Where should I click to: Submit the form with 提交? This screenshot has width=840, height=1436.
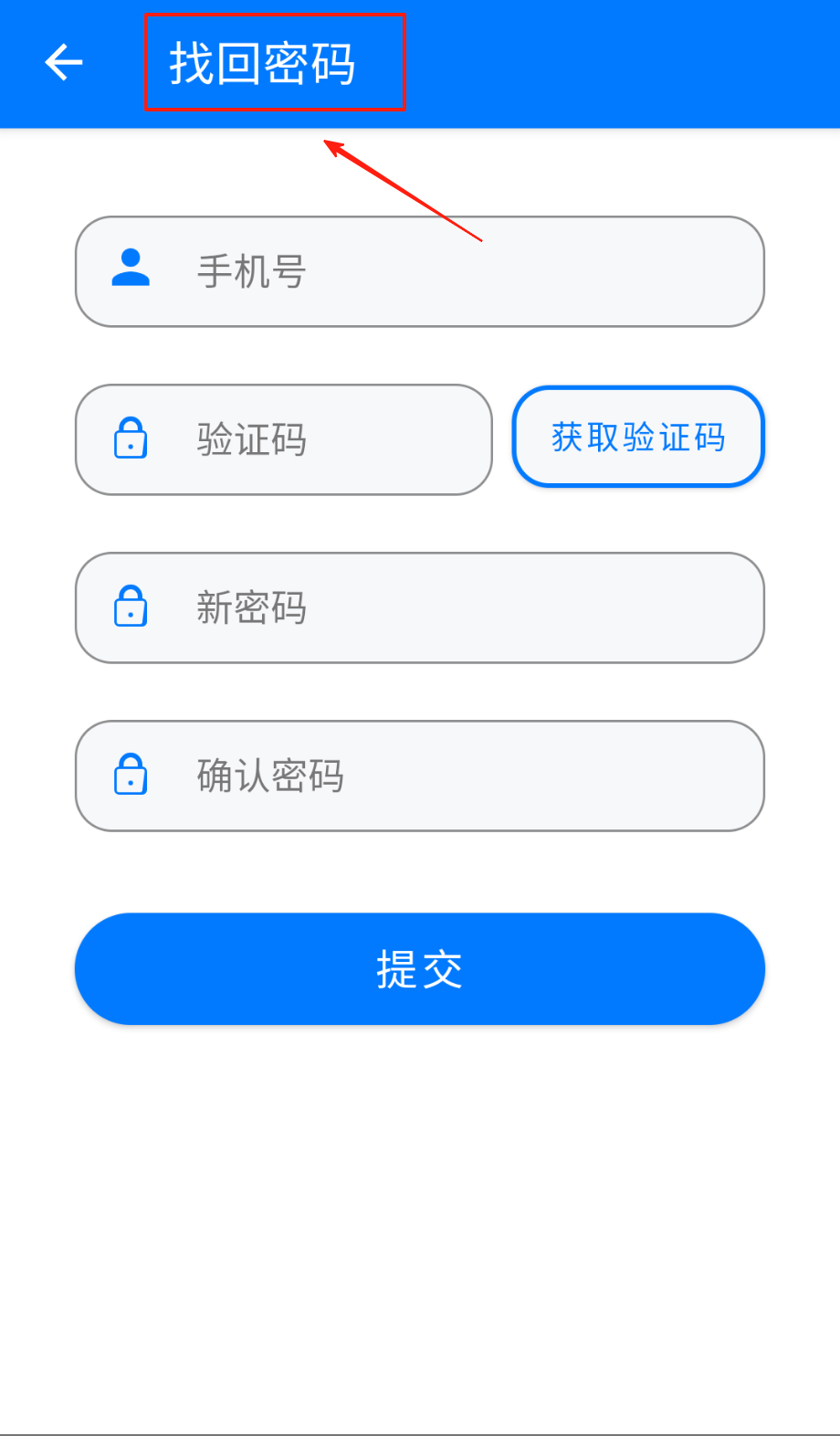(x=420, y=968)
